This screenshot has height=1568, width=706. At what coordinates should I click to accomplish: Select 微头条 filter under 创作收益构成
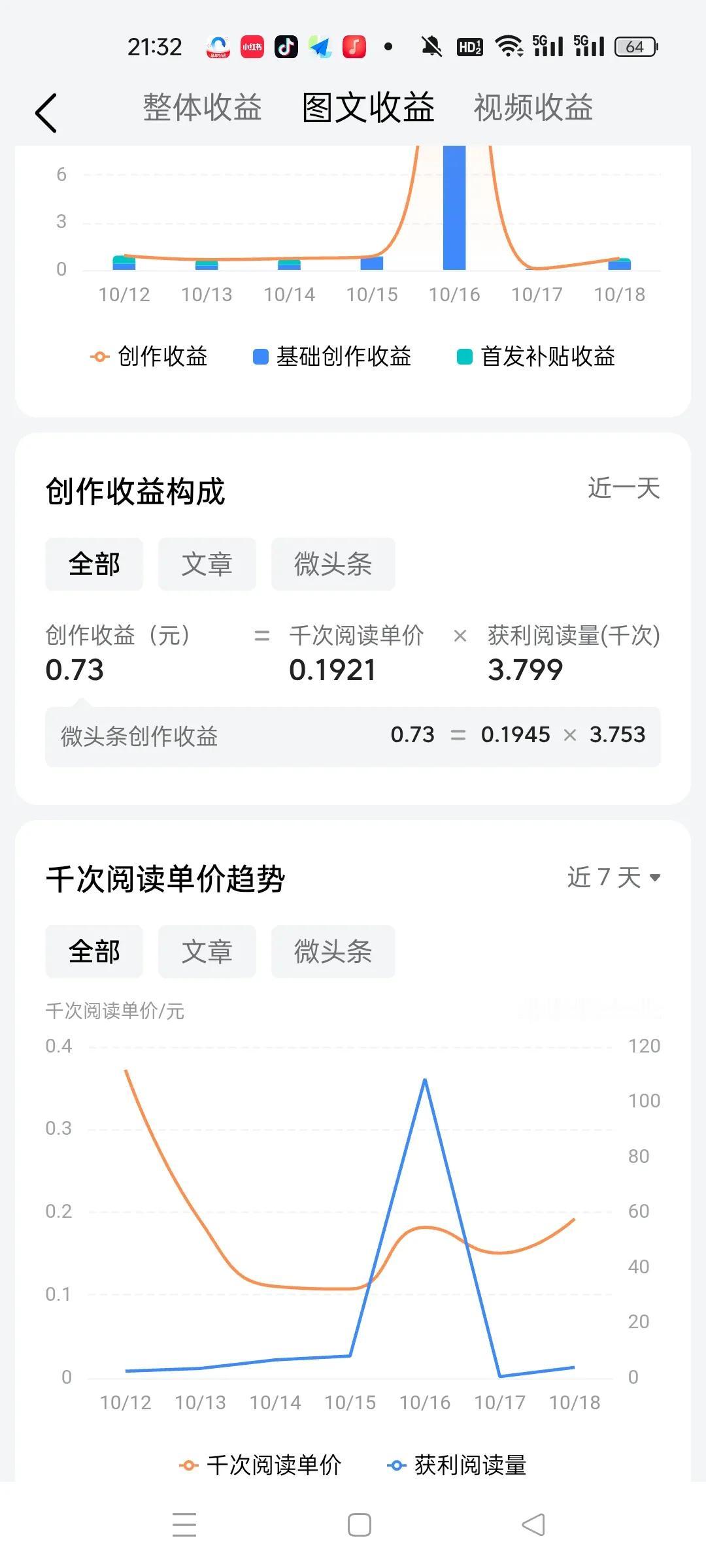332,564
